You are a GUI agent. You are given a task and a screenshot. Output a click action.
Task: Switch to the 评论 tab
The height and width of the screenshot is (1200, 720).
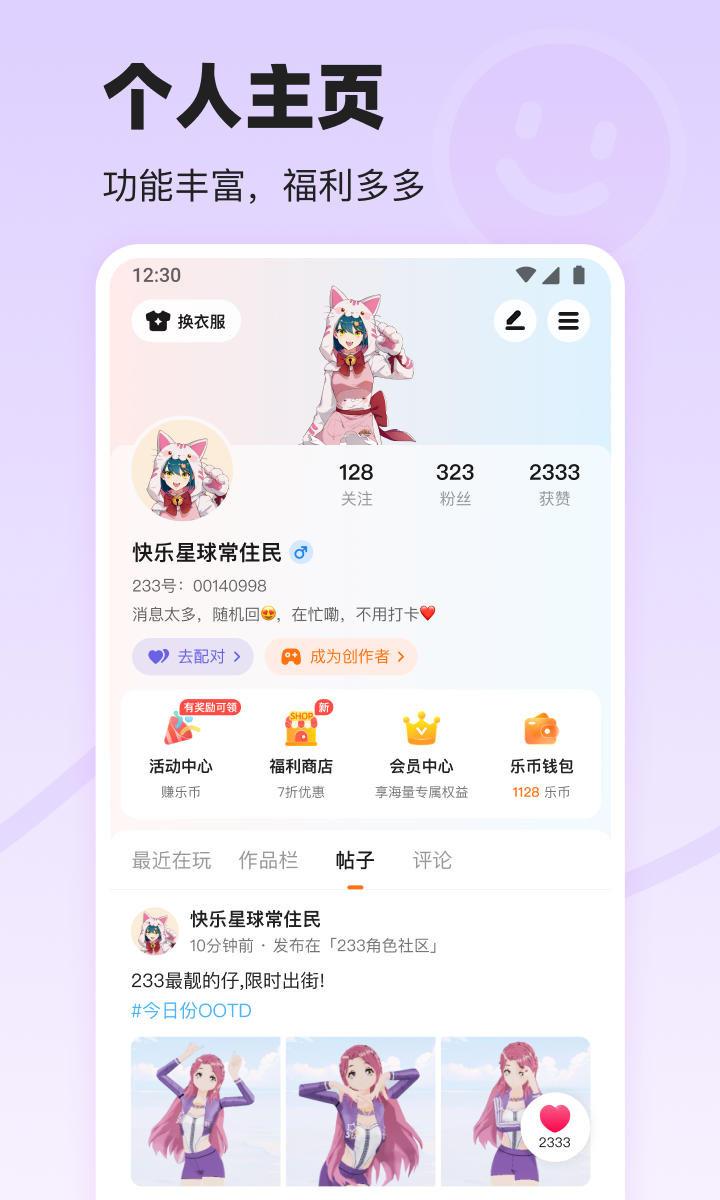click(430, 859)
